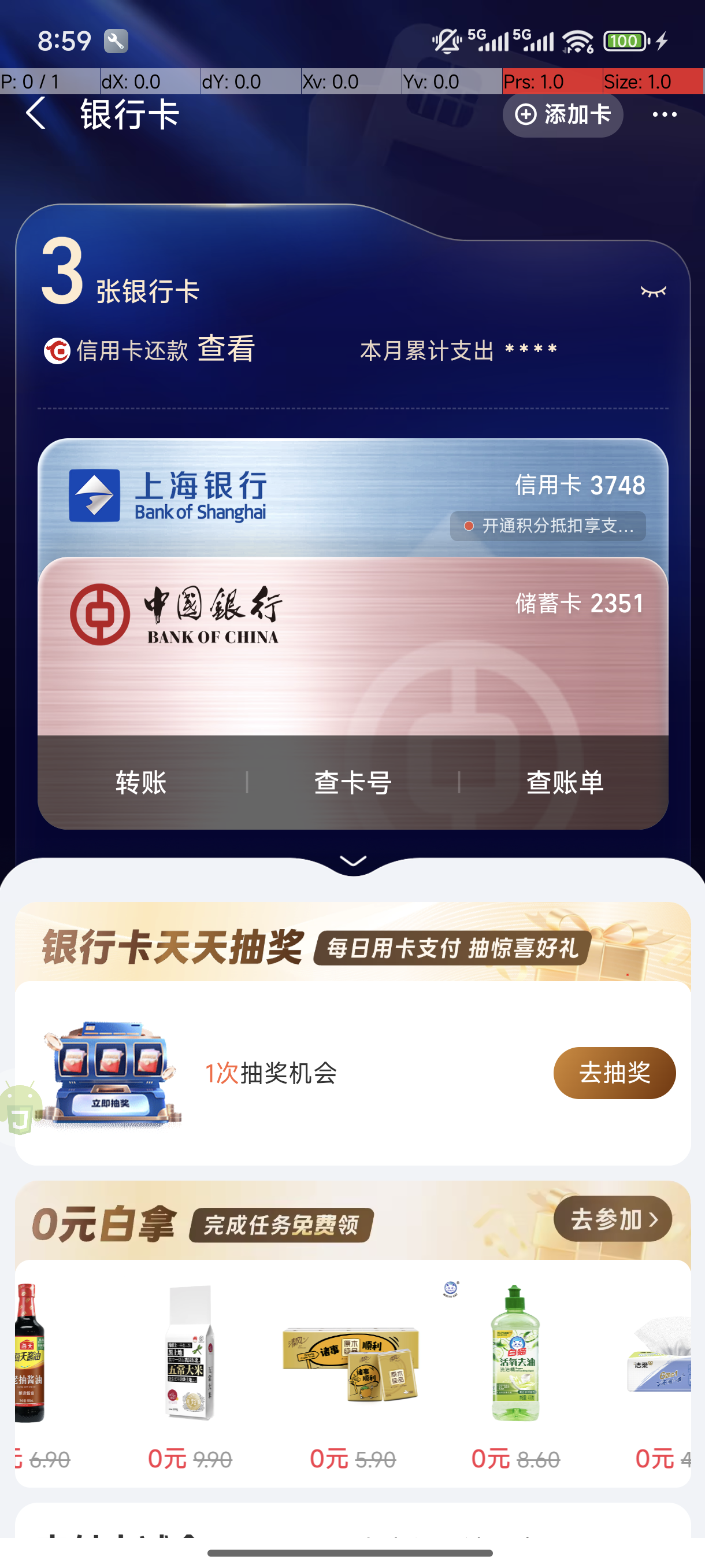
Task: Join 0元白拿 via 去参加
Action: [612, 1219]
